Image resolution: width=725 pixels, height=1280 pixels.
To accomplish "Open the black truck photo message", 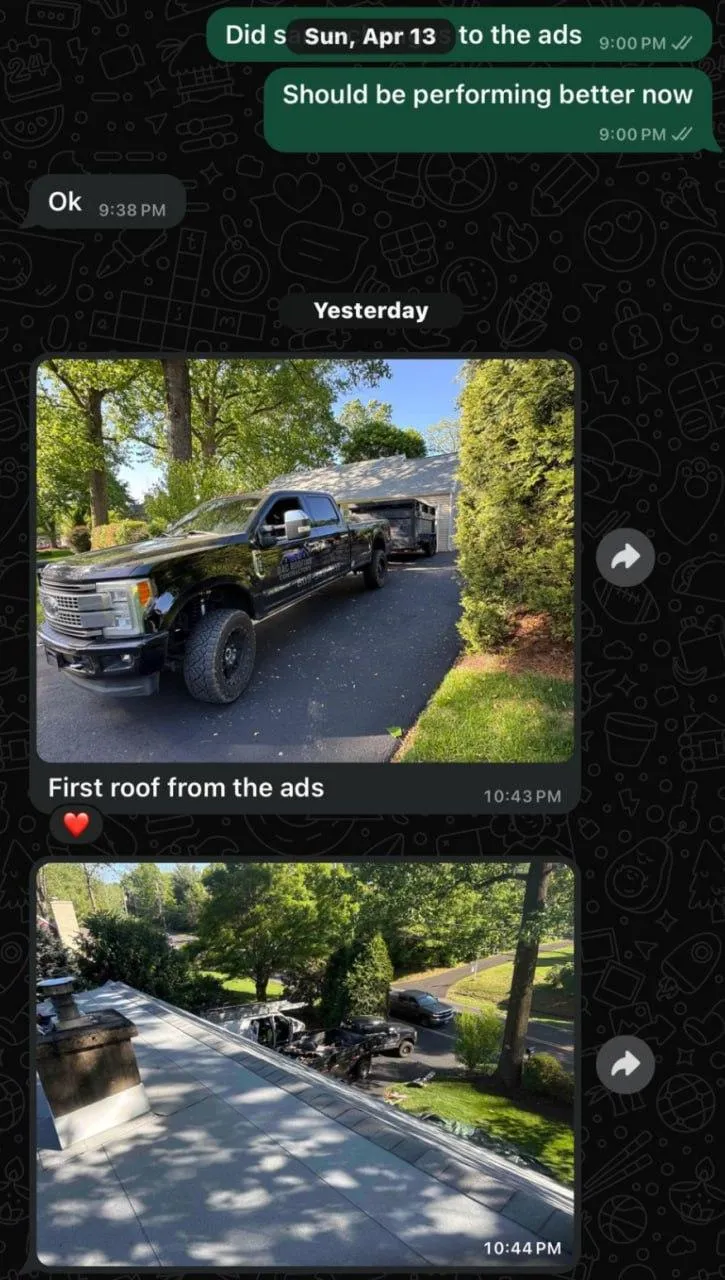I will pos(305,561).
